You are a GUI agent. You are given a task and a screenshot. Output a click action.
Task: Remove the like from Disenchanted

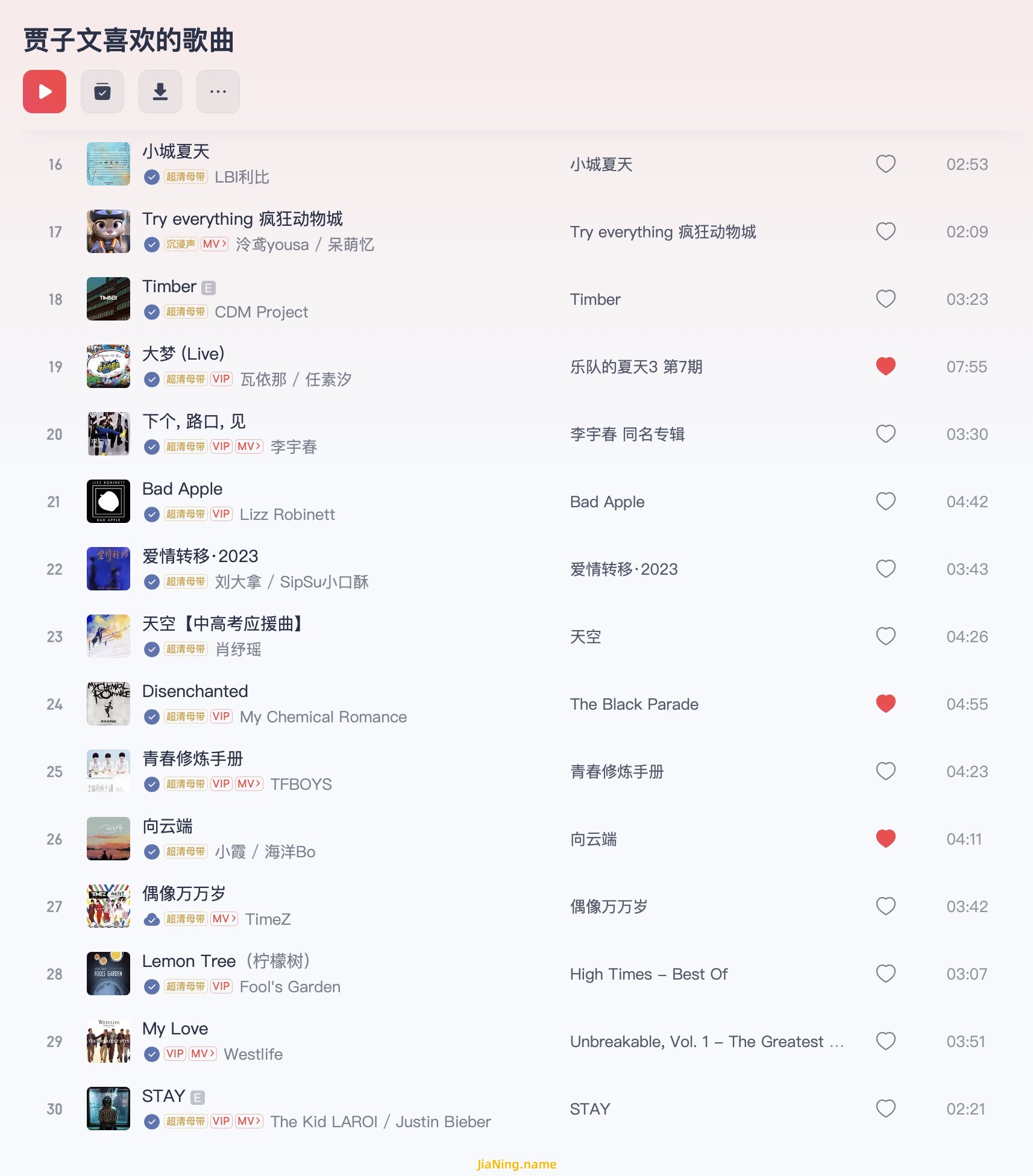[x=885, y=704]
